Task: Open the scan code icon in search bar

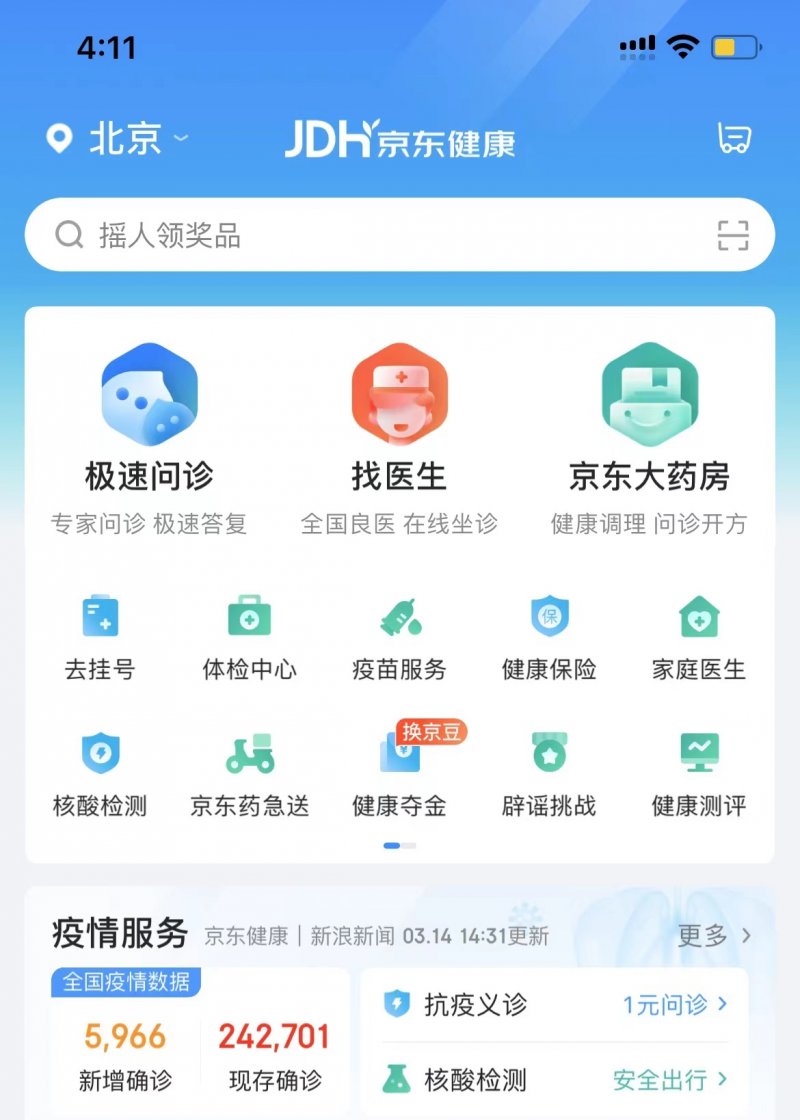Action: pyautogui.click(x=733, y=236)
